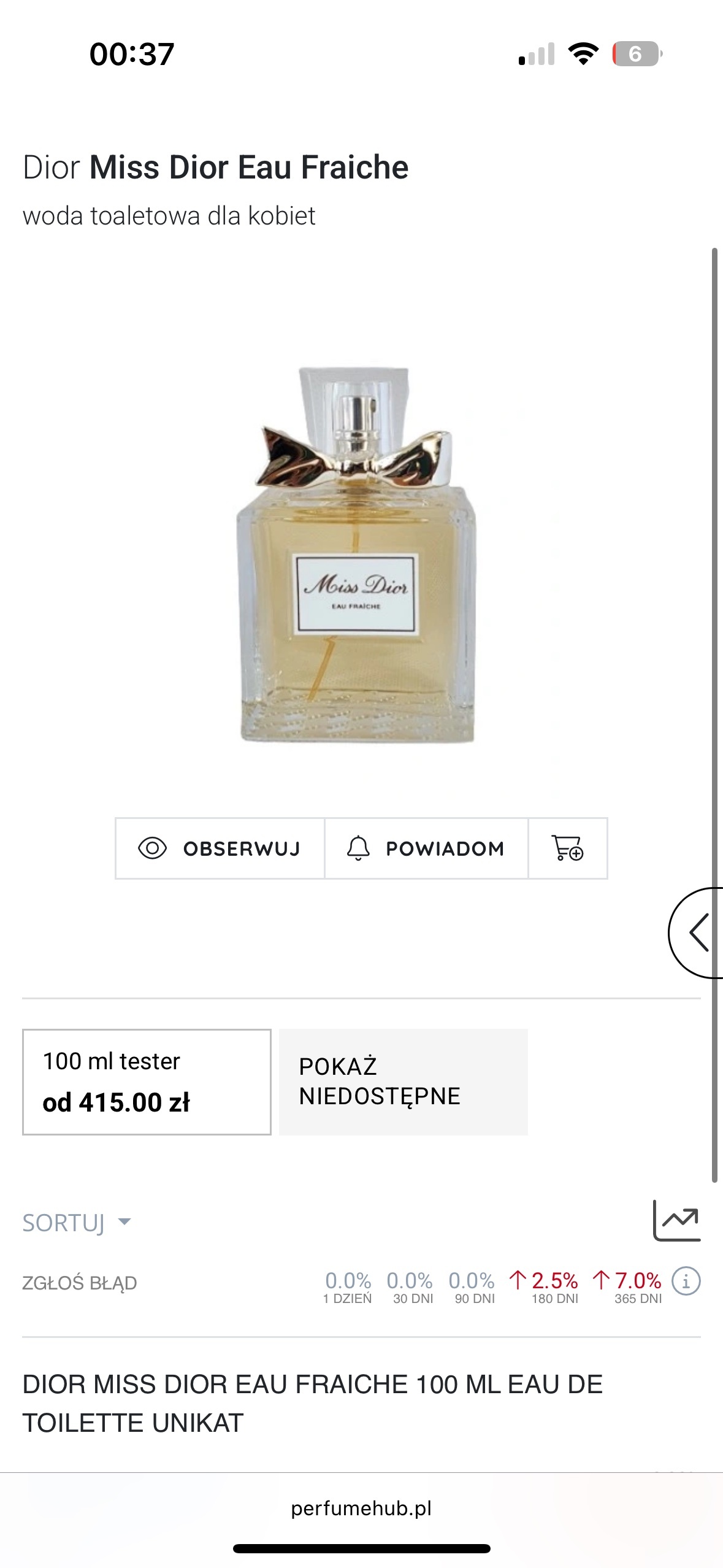This screenshot has height=1568, width=723.
Task: Open the Dior Miss Dior Eau Fraiche 100 ml offer
Action: point(313,1403)
